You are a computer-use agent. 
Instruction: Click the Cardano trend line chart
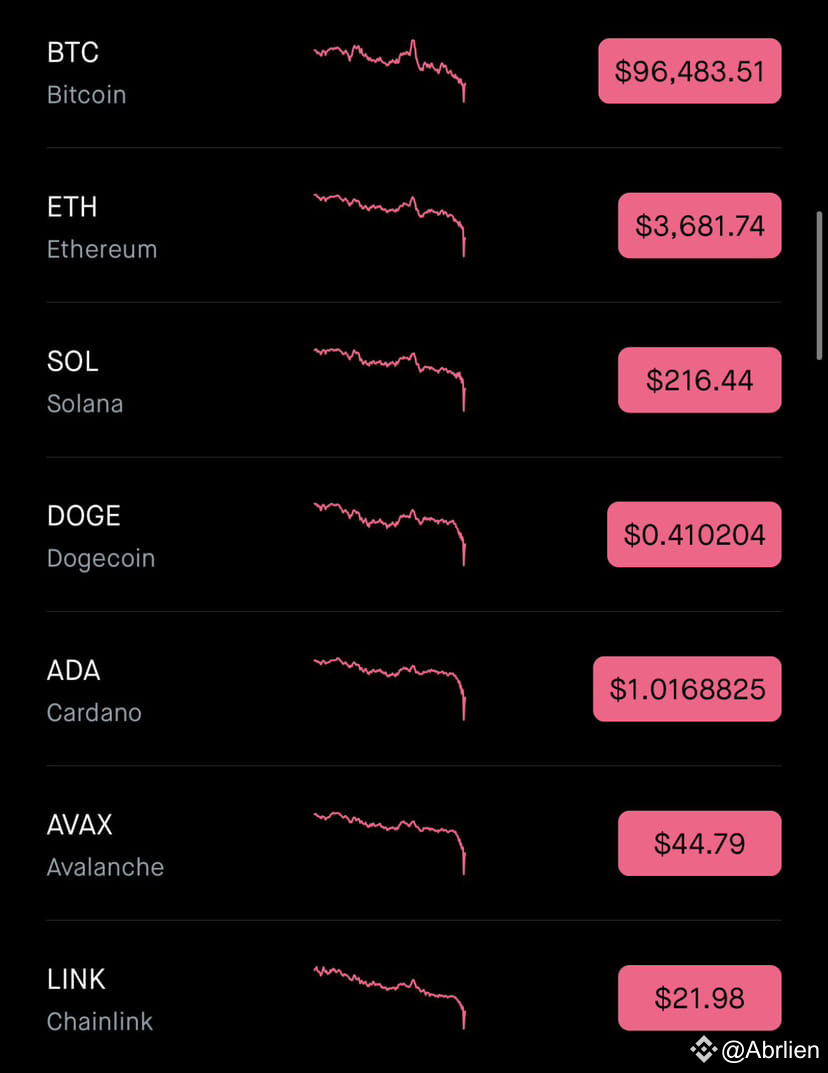390,685
